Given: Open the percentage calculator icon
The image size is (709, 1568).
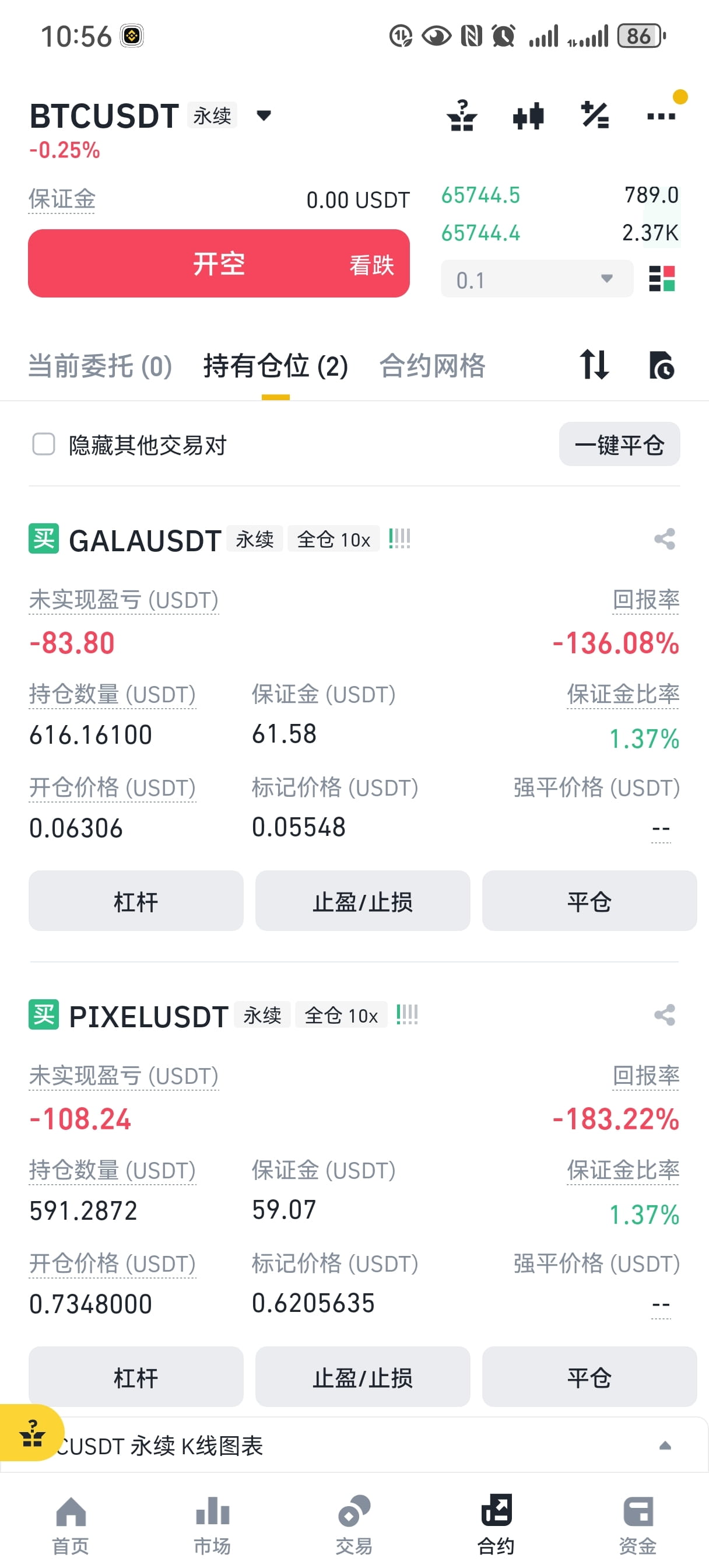Looking at the screenshot, I should (595, 116).
